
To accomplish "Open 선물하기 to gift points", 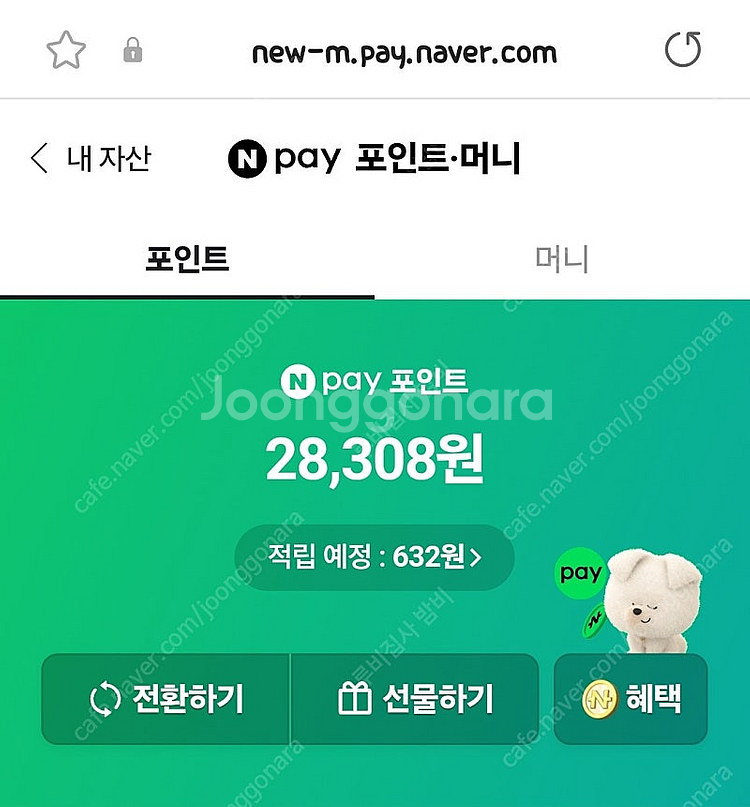I will pyautogui.click(x=415, y=698).
